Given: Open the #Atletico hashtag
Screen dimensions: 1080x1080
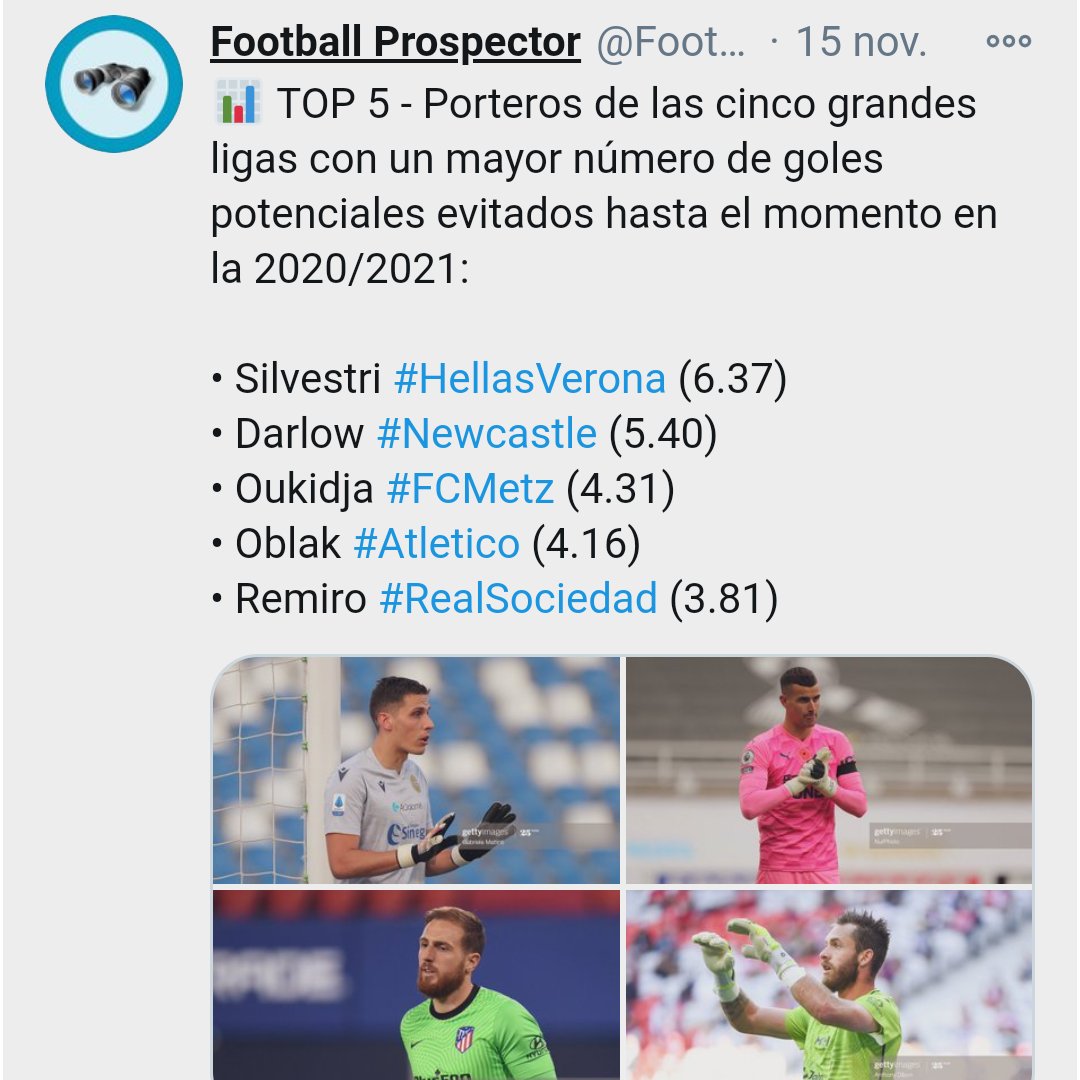Looking at the screenshot, I should tap(436, 544).
